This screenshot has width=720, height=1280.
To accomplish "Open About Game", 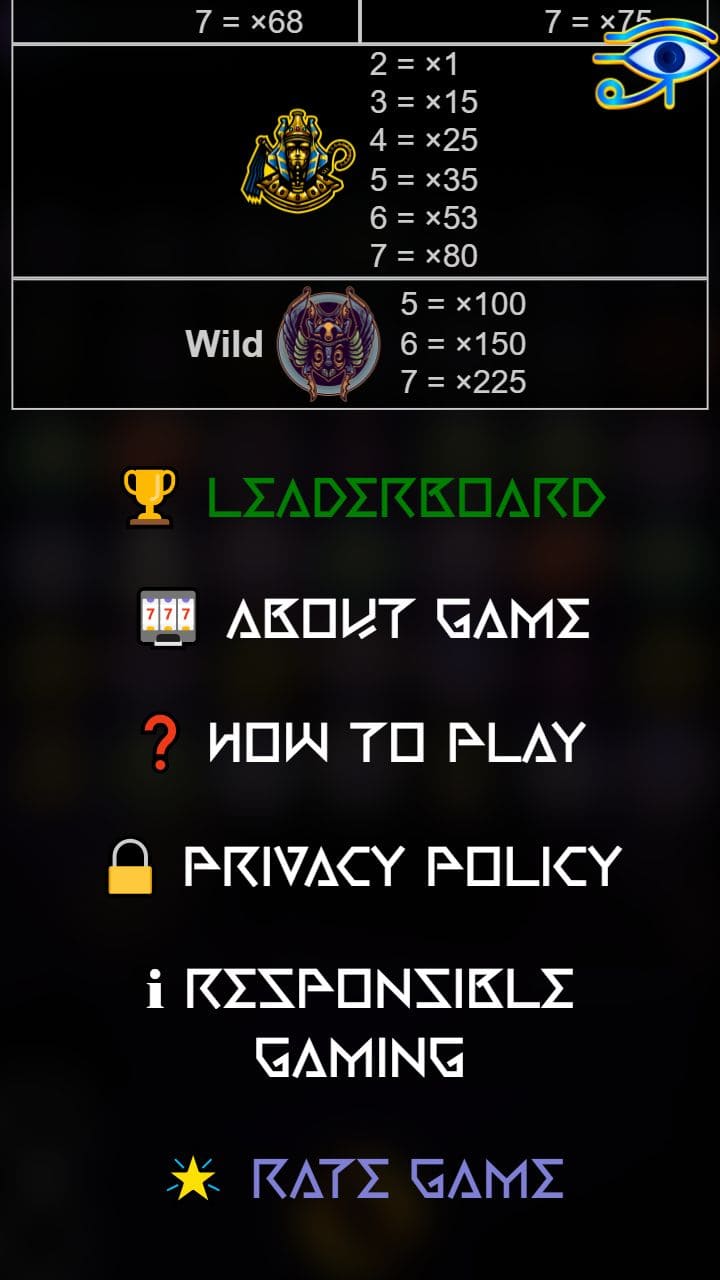I will (363, 619).
